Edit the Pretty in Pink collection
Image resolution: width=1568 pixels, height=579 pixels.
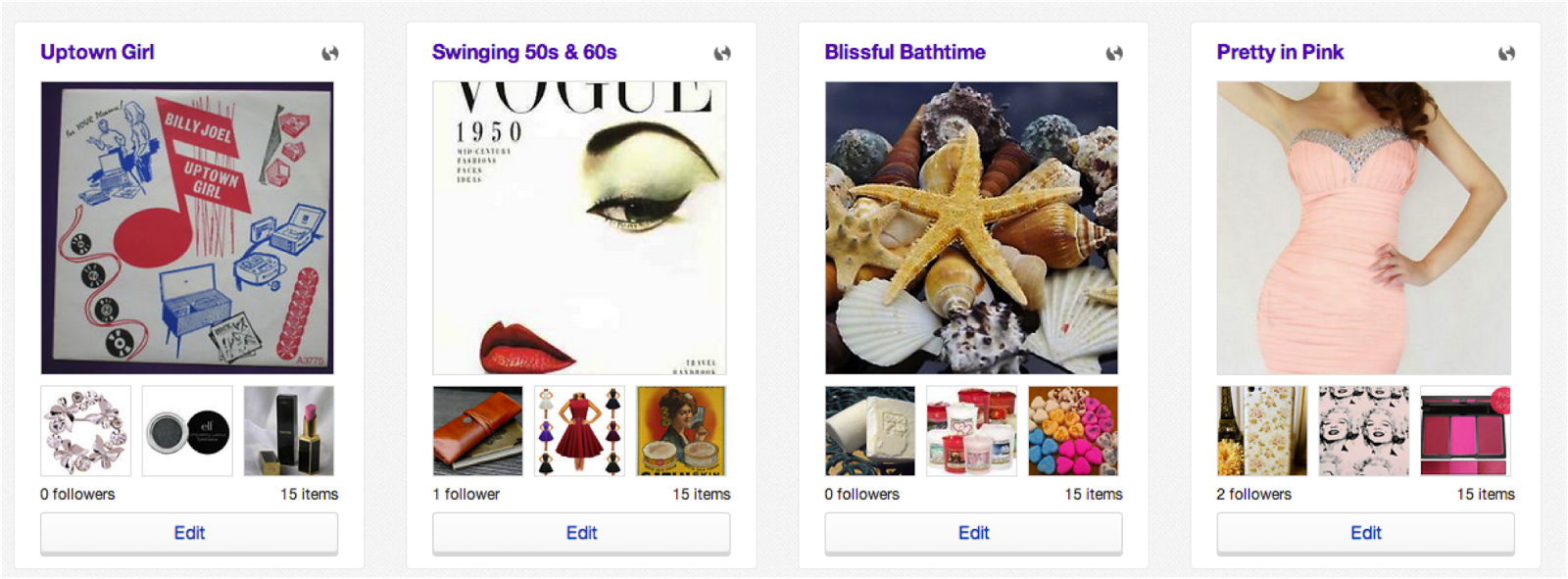click(1365, 533)
